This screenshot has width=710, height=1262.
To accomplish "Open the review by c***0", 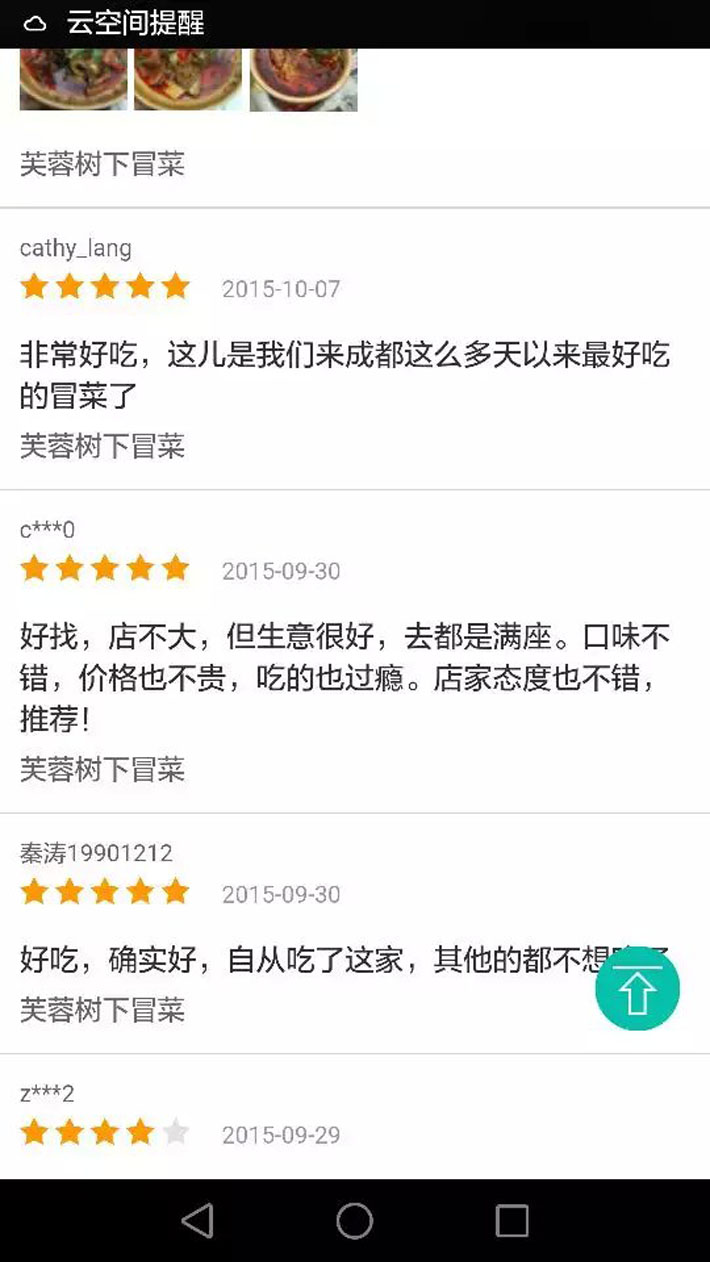I will pos(345,677).
